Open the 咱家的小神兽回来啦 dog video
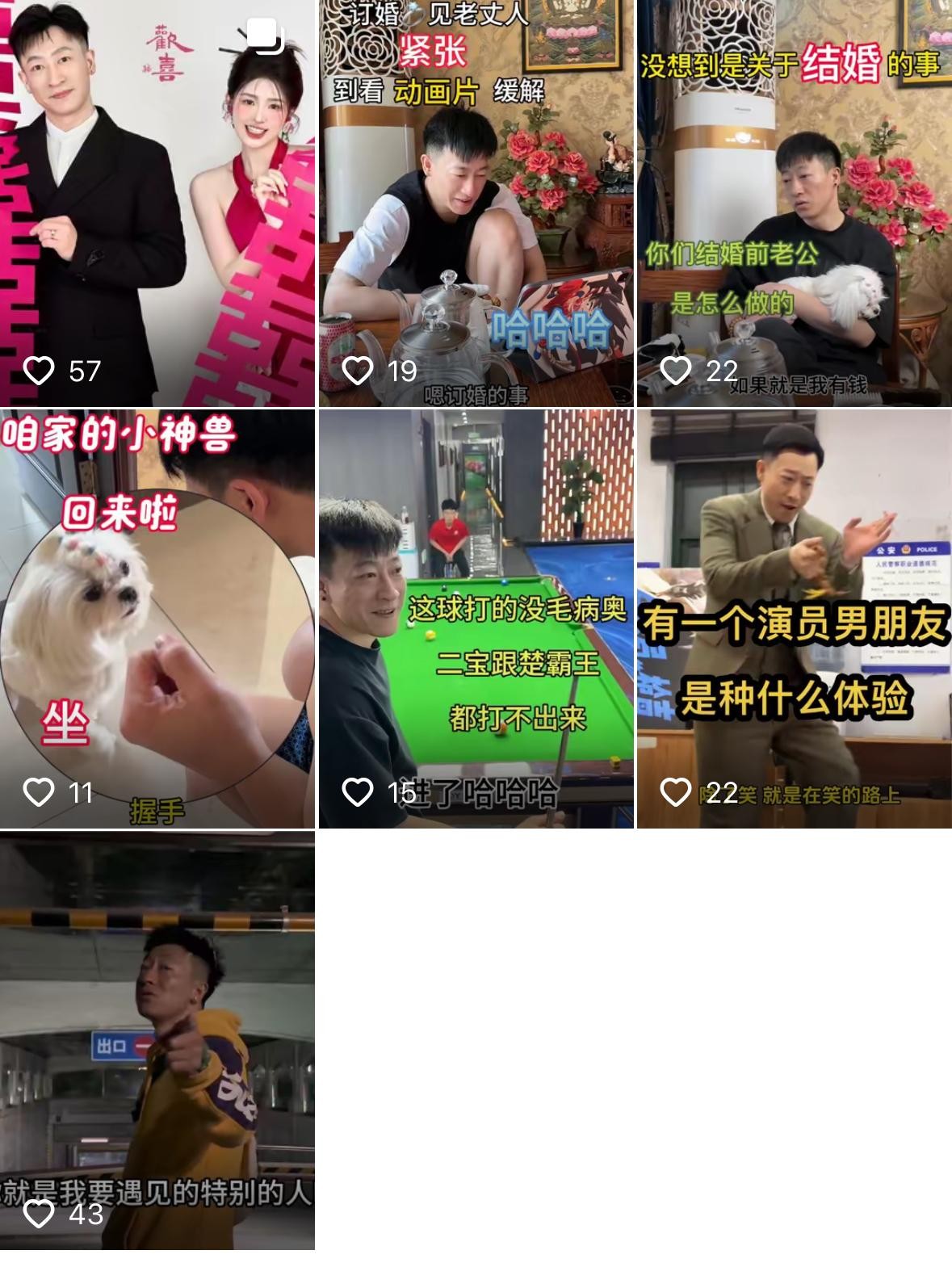Image resolution: width=952 pixels, height=1263 pixels. click(157, 619)
